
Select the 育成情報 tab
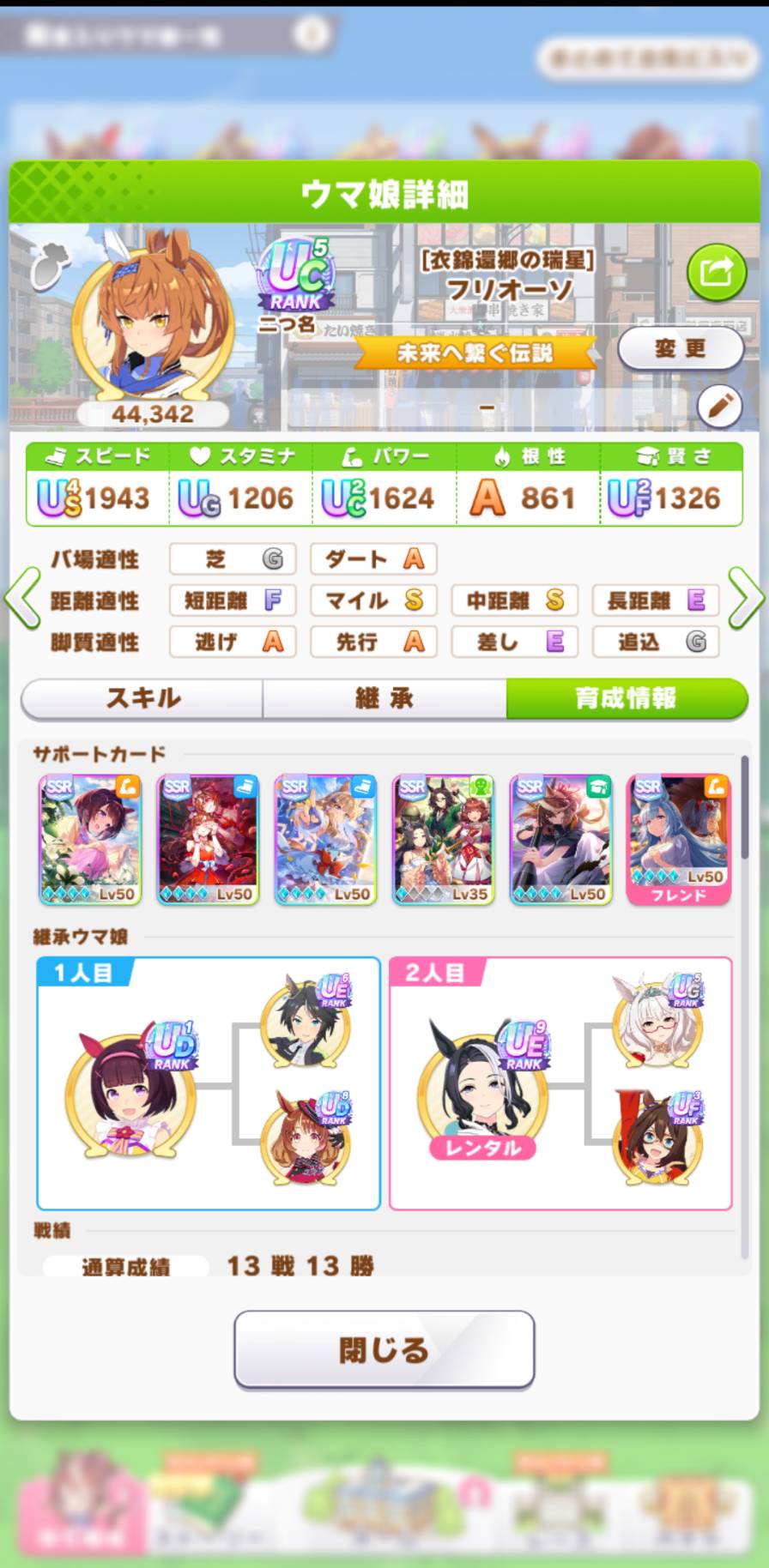(626, 698)
